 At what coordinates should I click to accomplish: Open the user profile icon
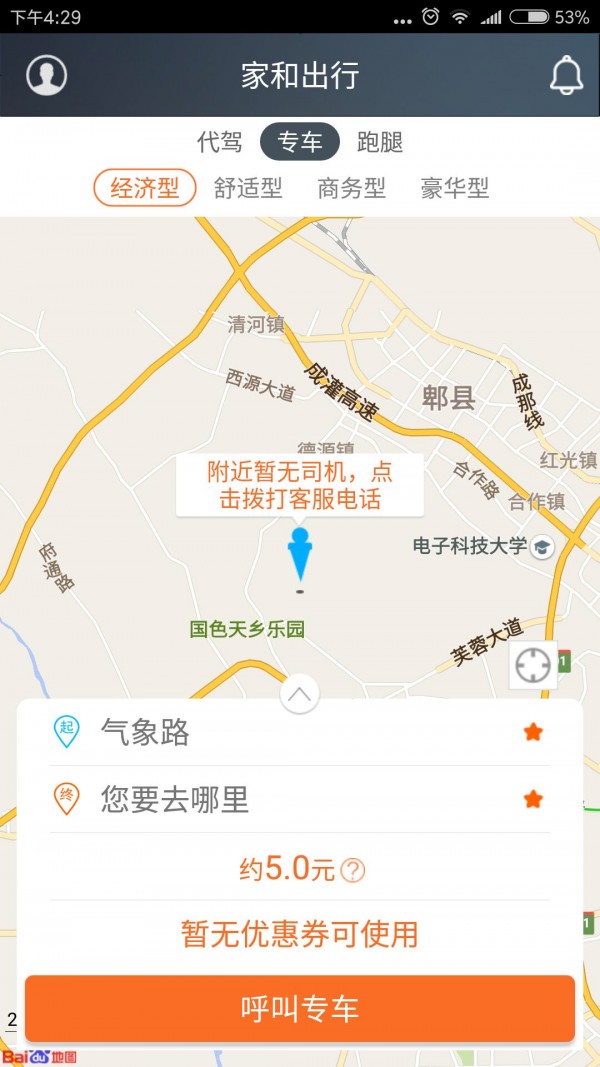(46, 75)
